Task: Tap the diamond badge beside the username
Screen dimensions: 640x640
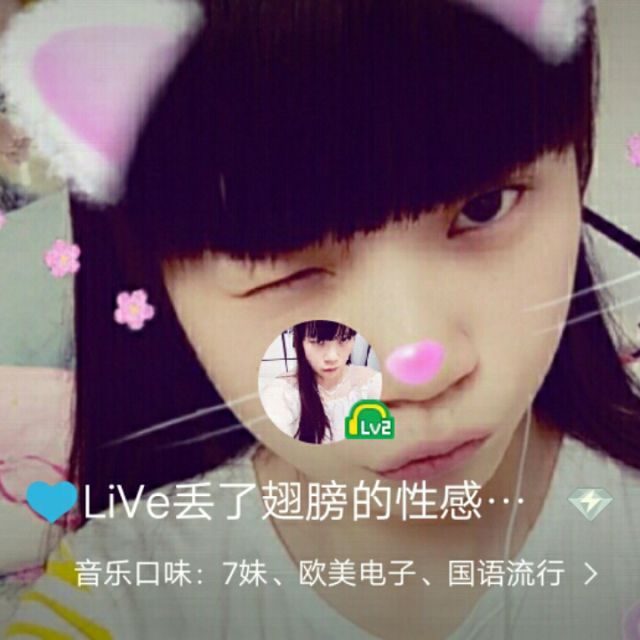Action: [589, 503]
